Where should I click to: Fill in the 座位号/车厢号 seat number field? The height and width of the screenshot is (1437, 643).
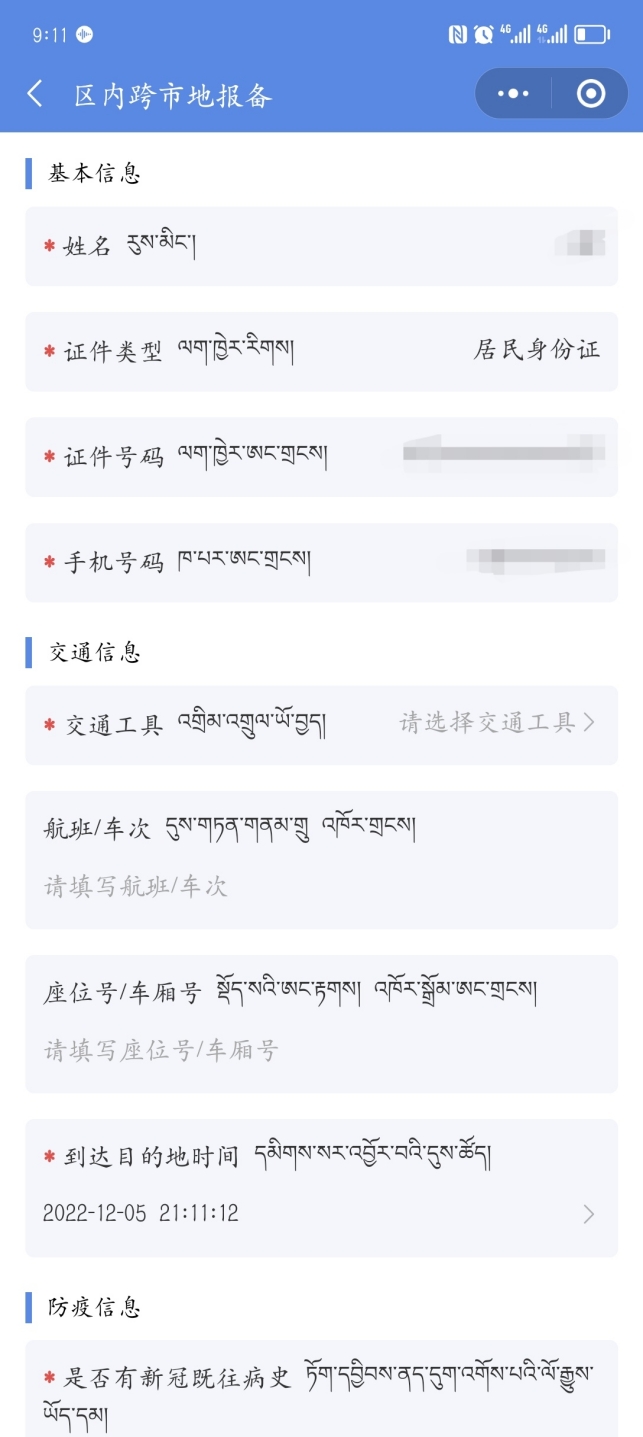321,1024
